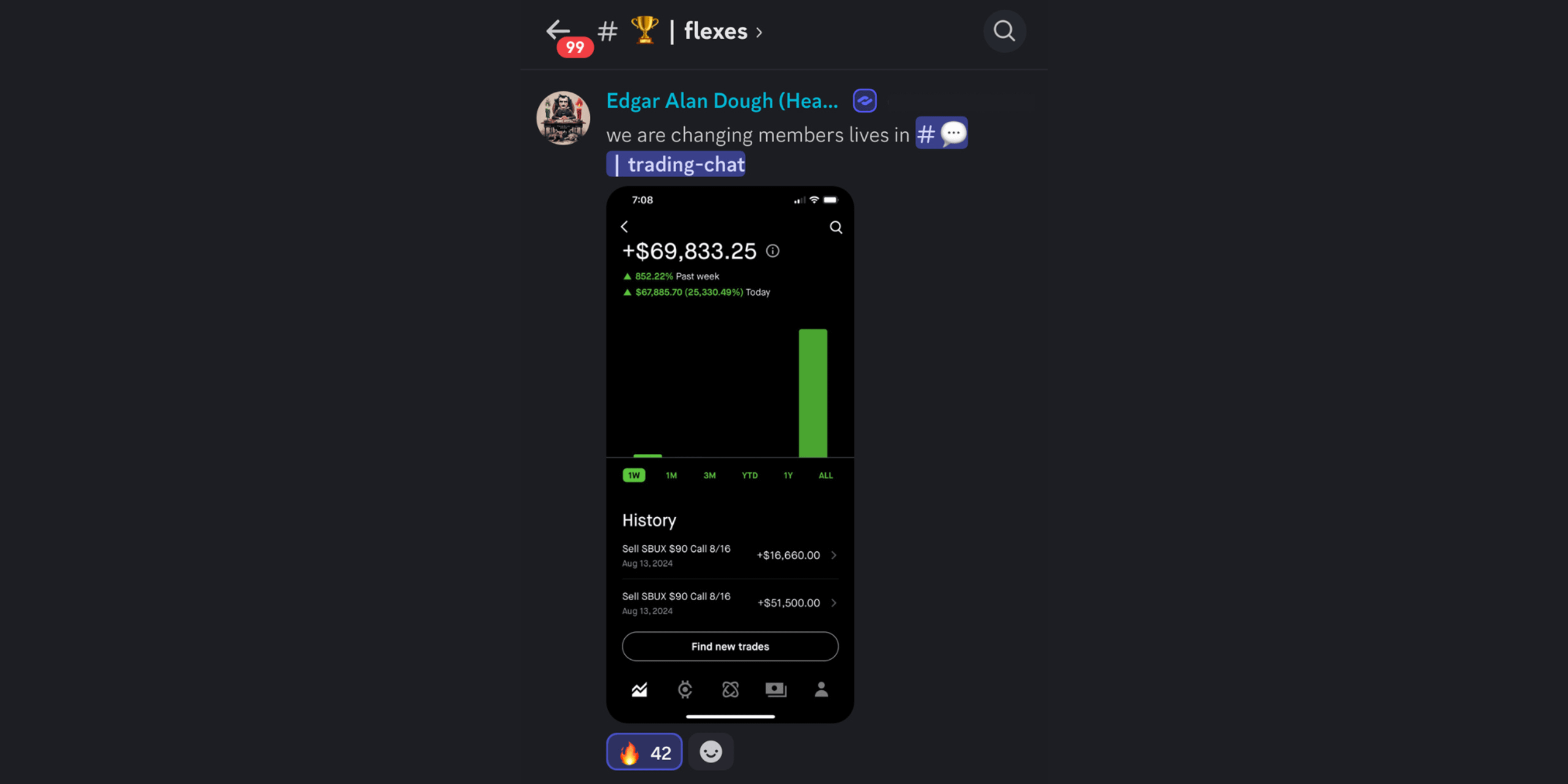This screenshot has width=1568, height=784.
Task: Open Edgar Alan Dough's profile avatar
Action: 563,118
